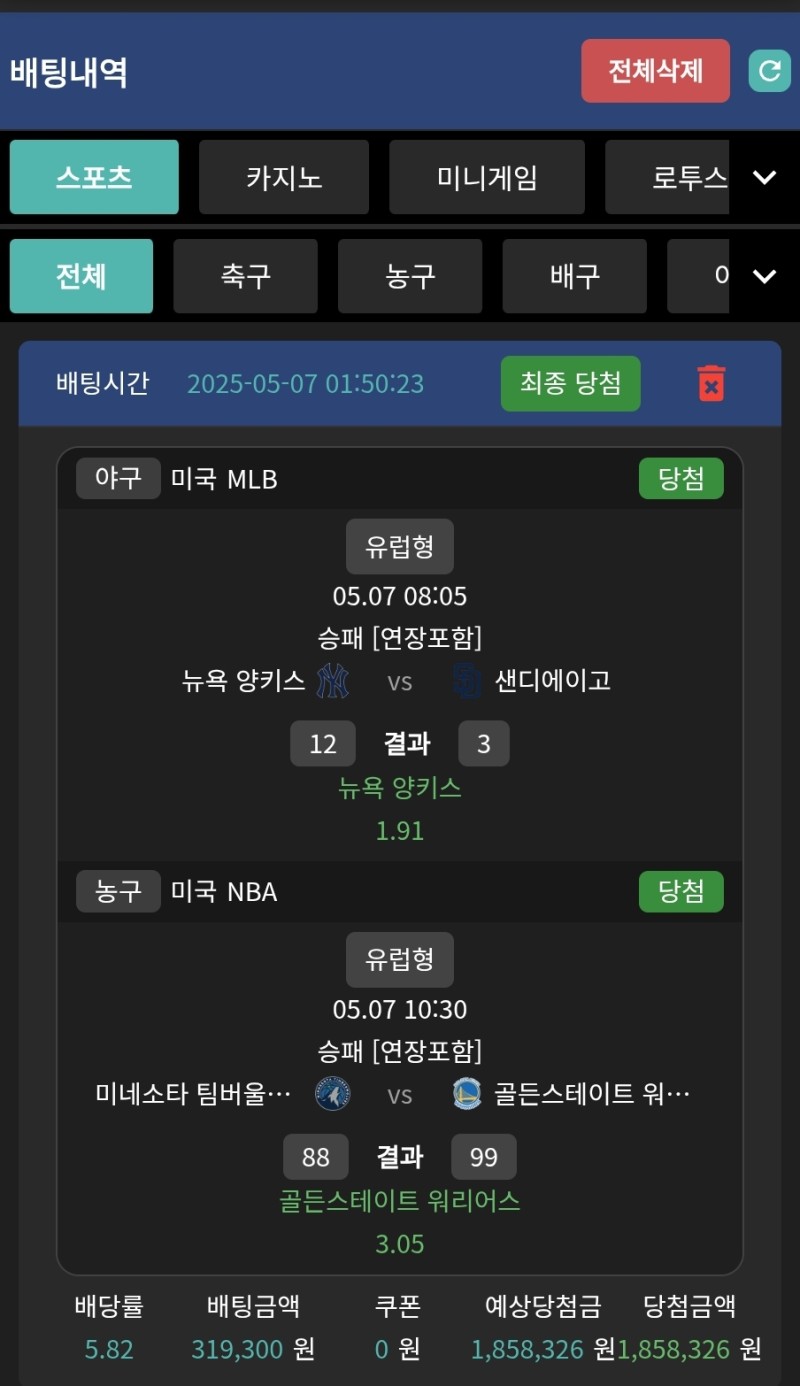Delete this bet with the trash icon
Image resolution: width=800 pixels, height=1386 pixels.
[711, 383]
